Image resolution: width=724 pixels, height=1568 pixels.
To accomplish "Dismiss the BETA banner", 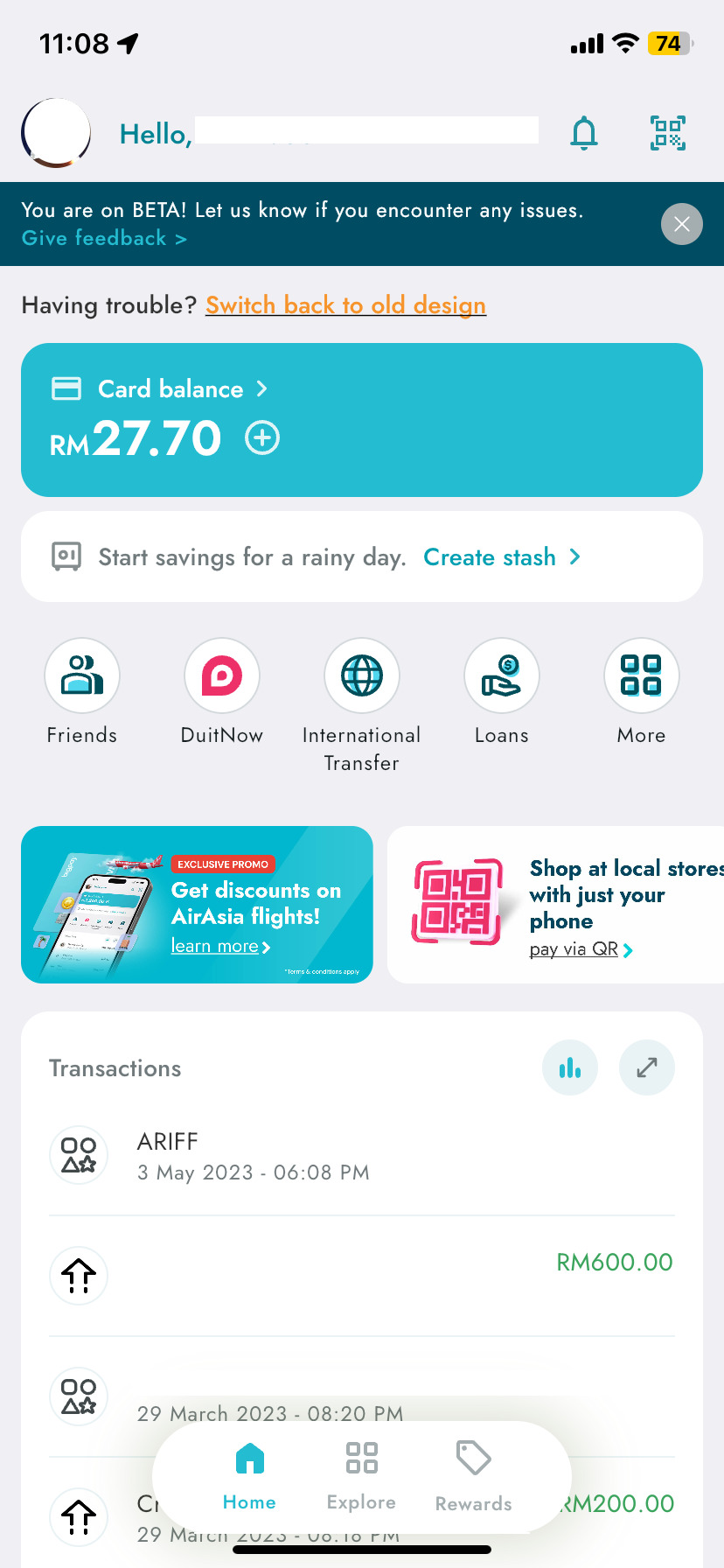I will coord(682,224).
